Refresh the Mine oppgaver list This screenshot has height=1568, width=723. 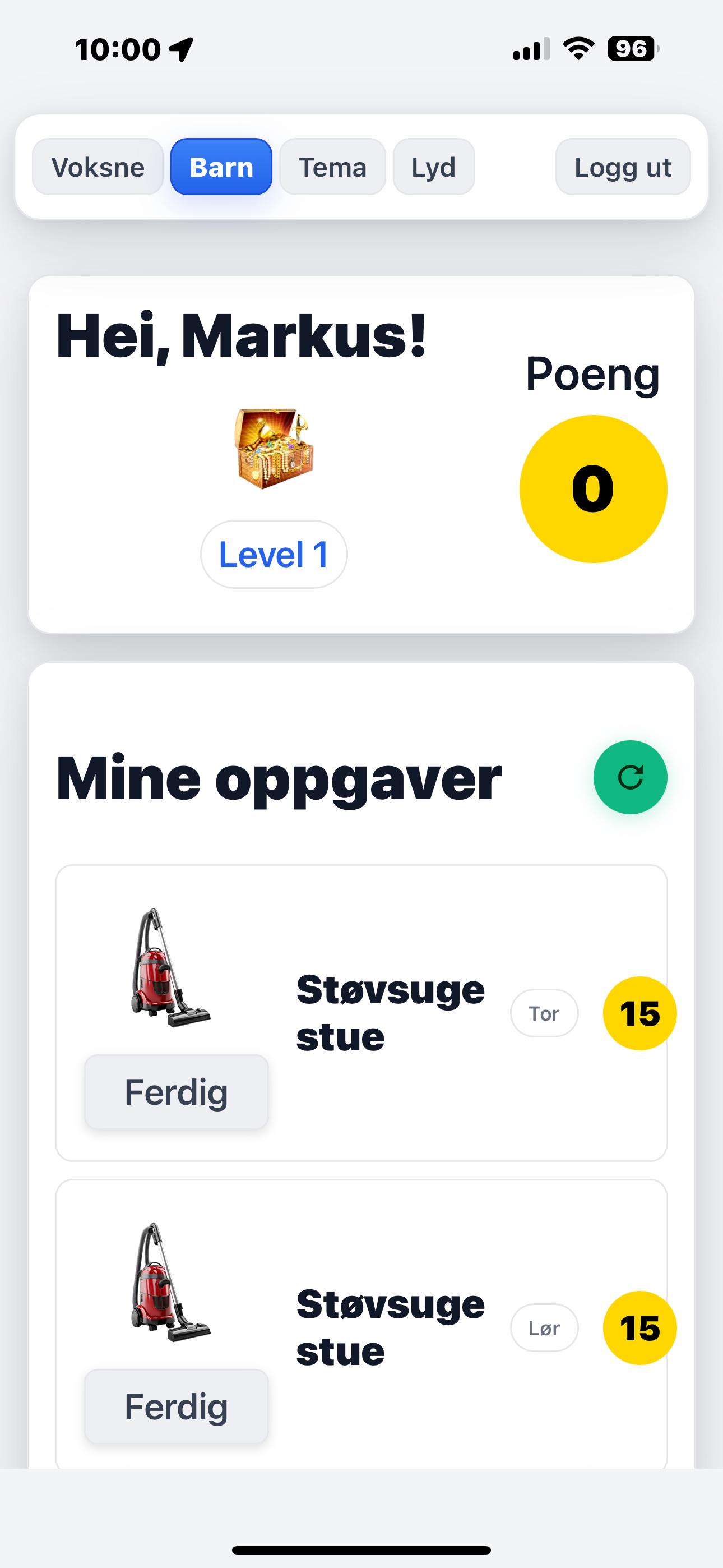click(630, 777)
